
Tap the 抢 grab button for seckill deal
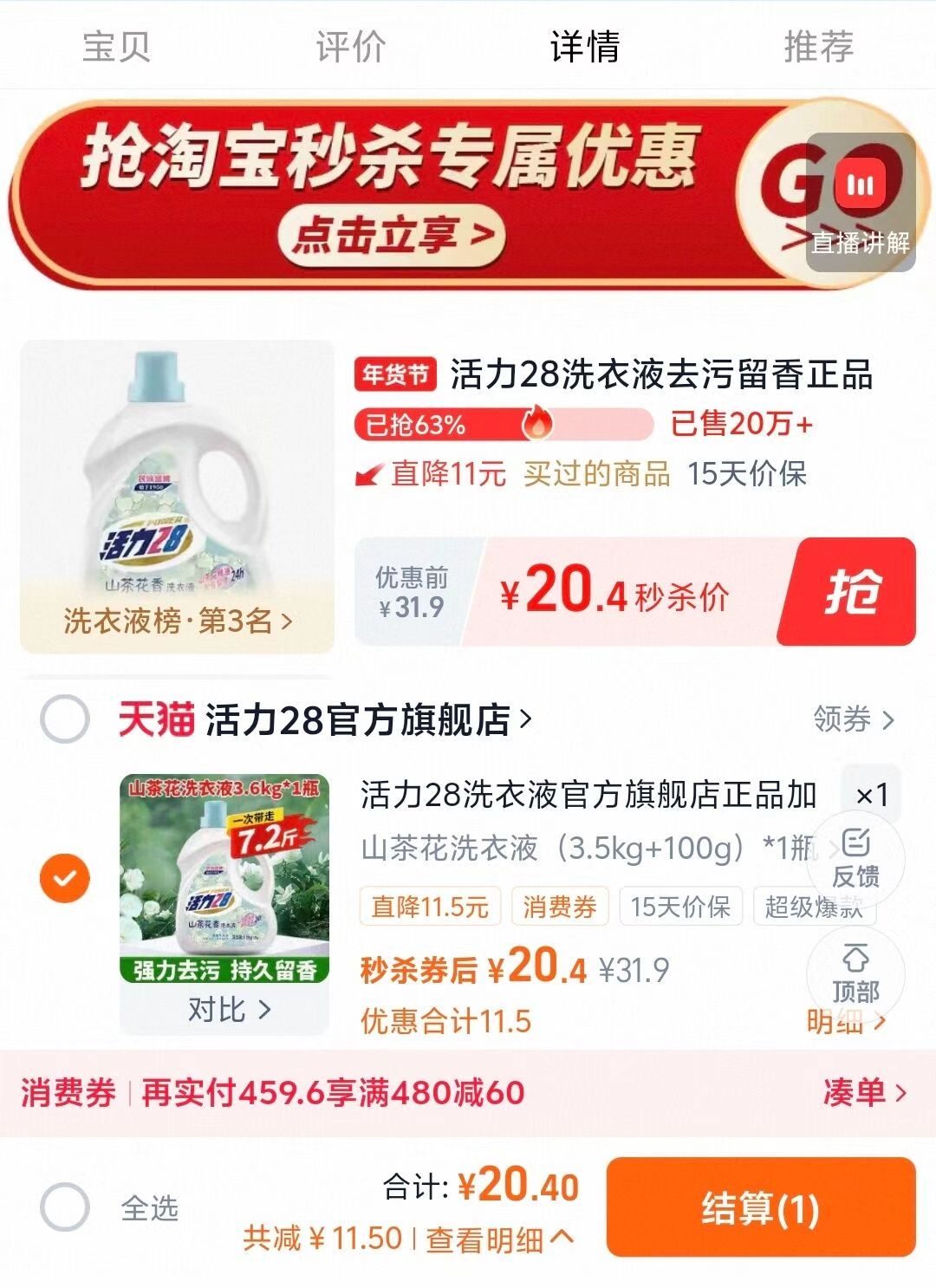(x=856, y=594)
